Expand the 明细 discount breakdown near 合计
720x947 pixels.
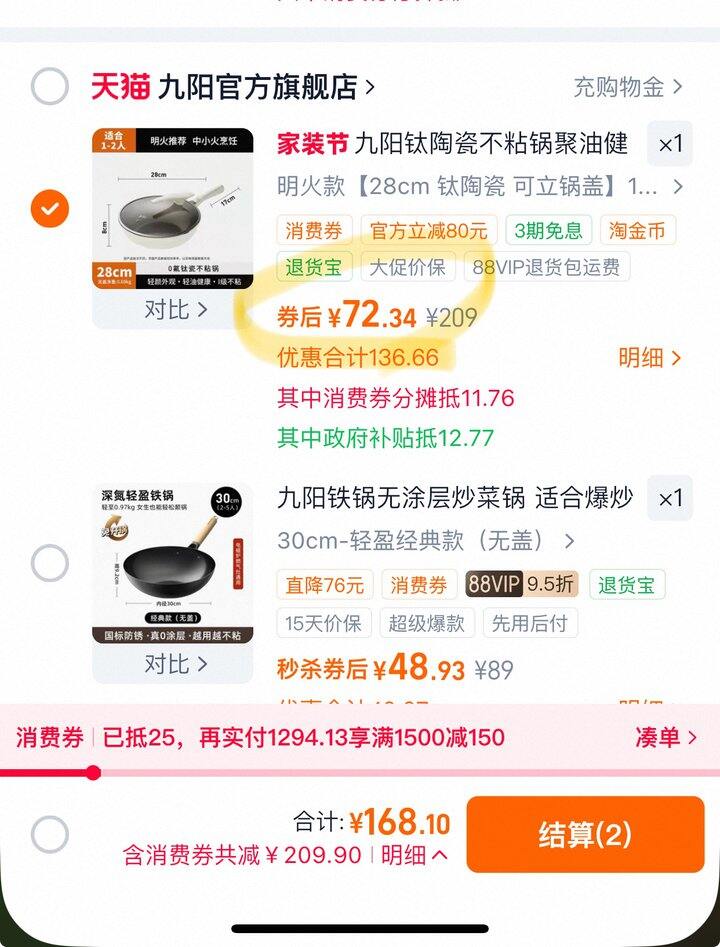[413, 855]
